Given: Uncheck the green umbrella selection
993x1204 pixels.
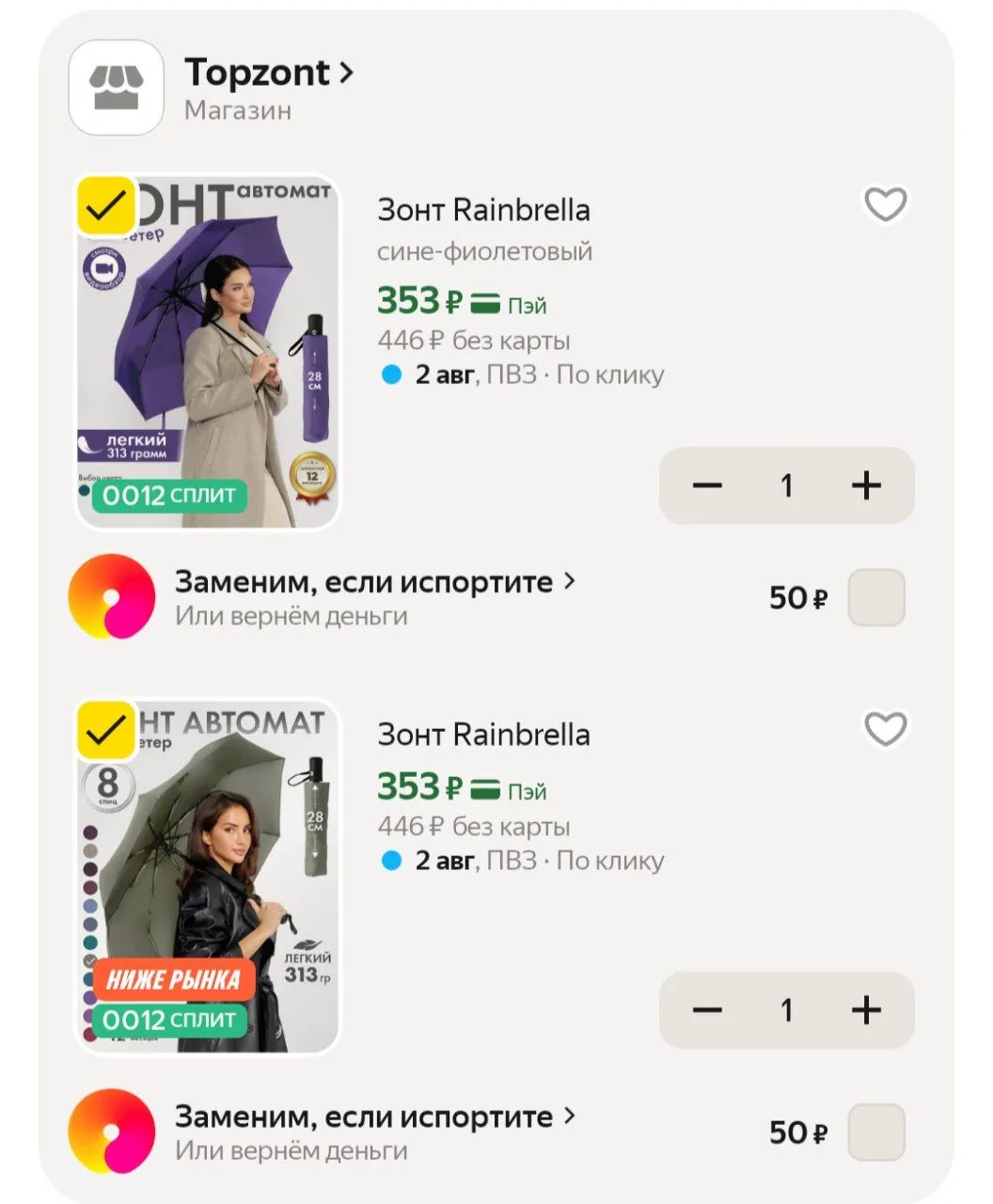Looking at the screenshot, I should 105,730.
